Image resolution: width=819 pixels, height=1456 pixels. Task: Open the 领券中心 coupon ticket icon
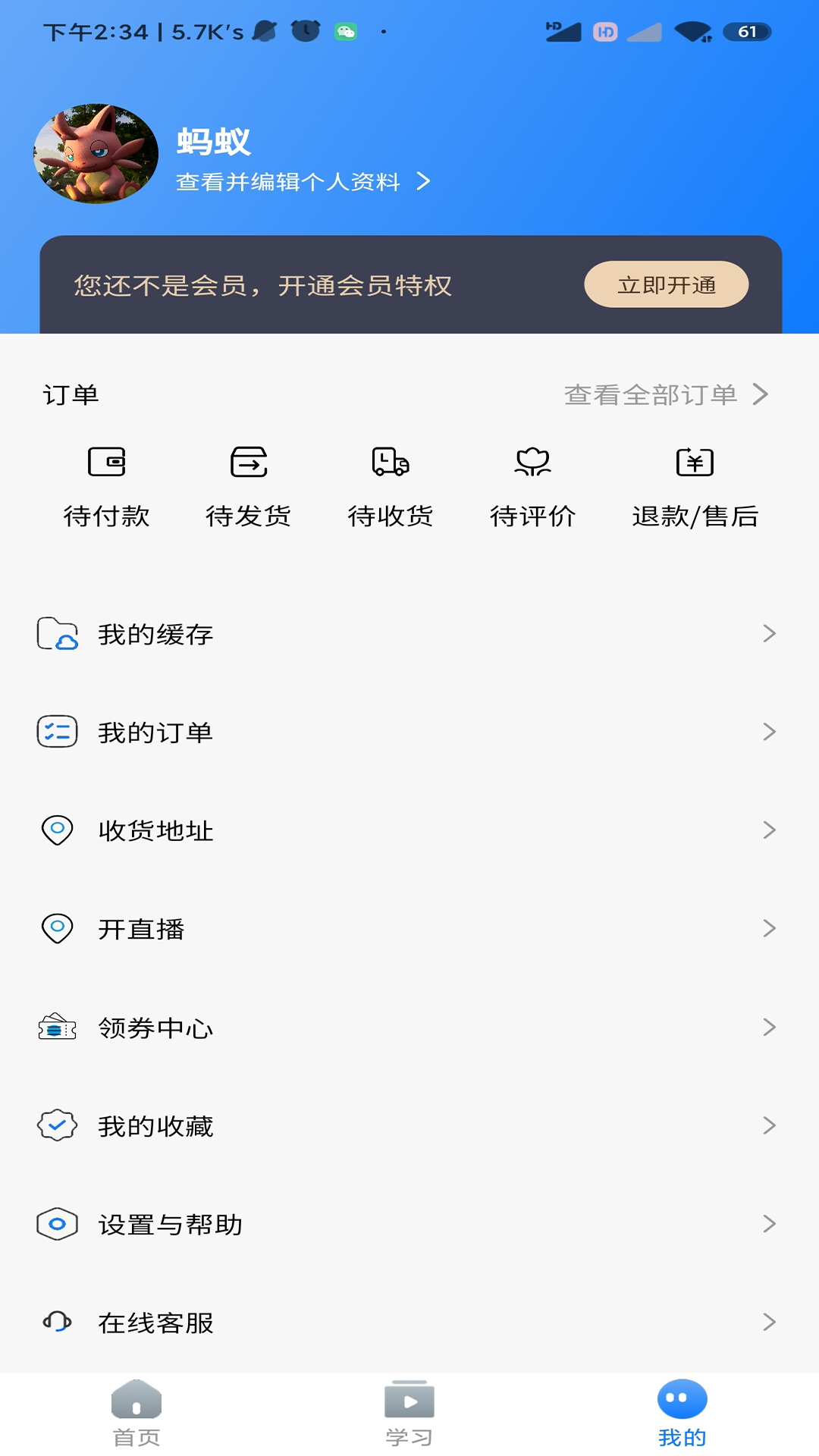(56, 1028)
